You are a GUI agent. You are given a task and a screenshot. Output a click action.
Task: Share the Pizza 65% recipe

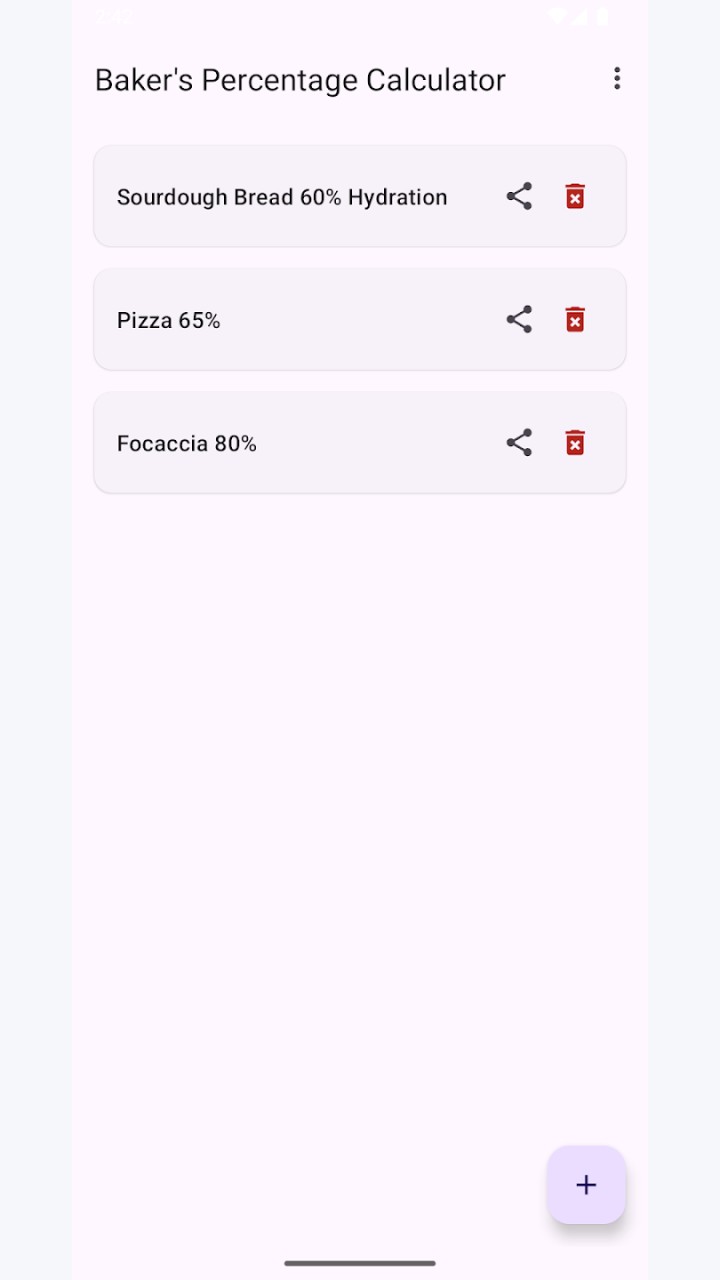[519, 319]
